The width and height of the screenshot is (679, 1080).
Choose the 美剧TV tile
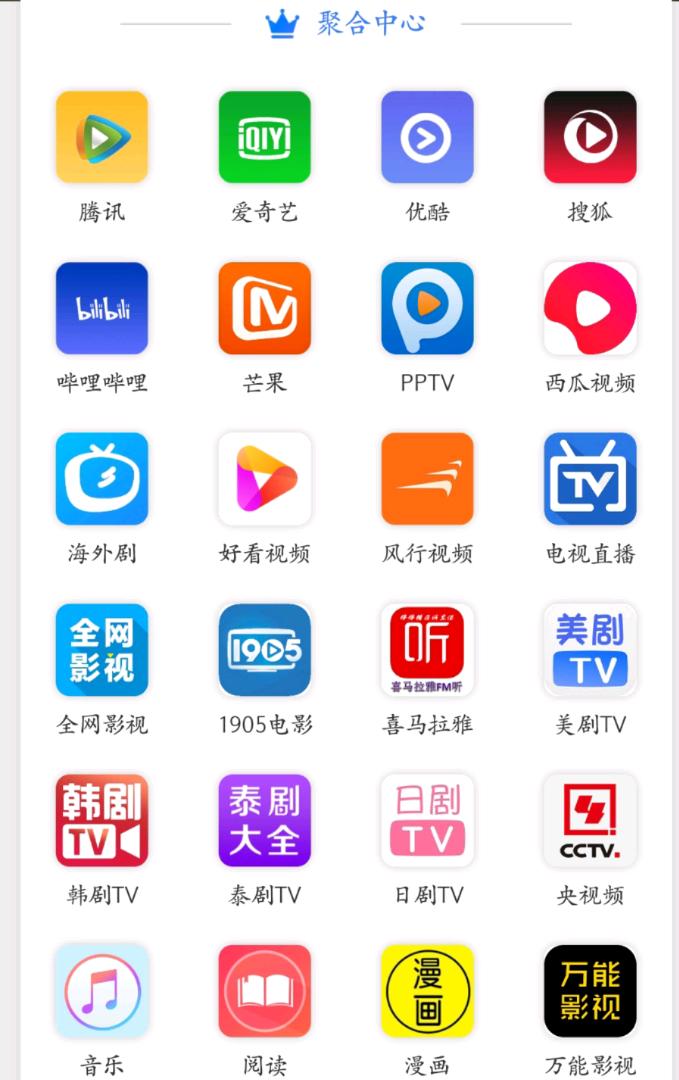click(590, 650)
